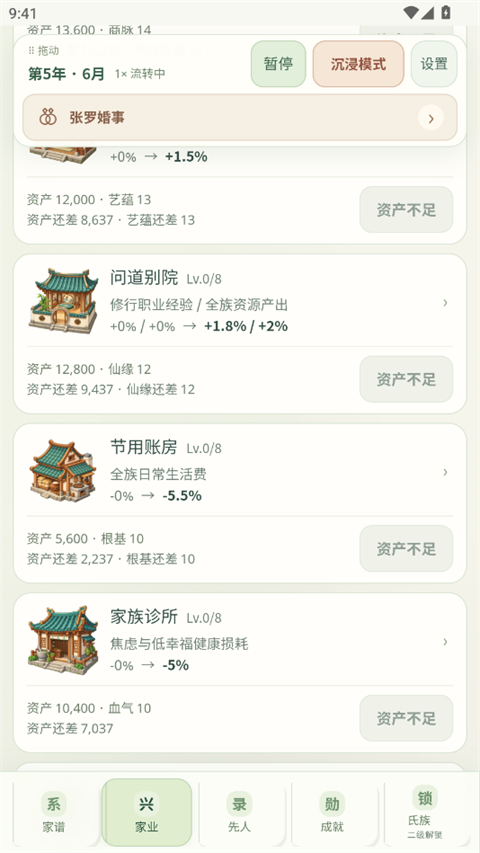The width and height of the screenshot is (480, 853).
Task: Tap 资产不足 button requiring 艺蕴 13
Action: [406, 209]
